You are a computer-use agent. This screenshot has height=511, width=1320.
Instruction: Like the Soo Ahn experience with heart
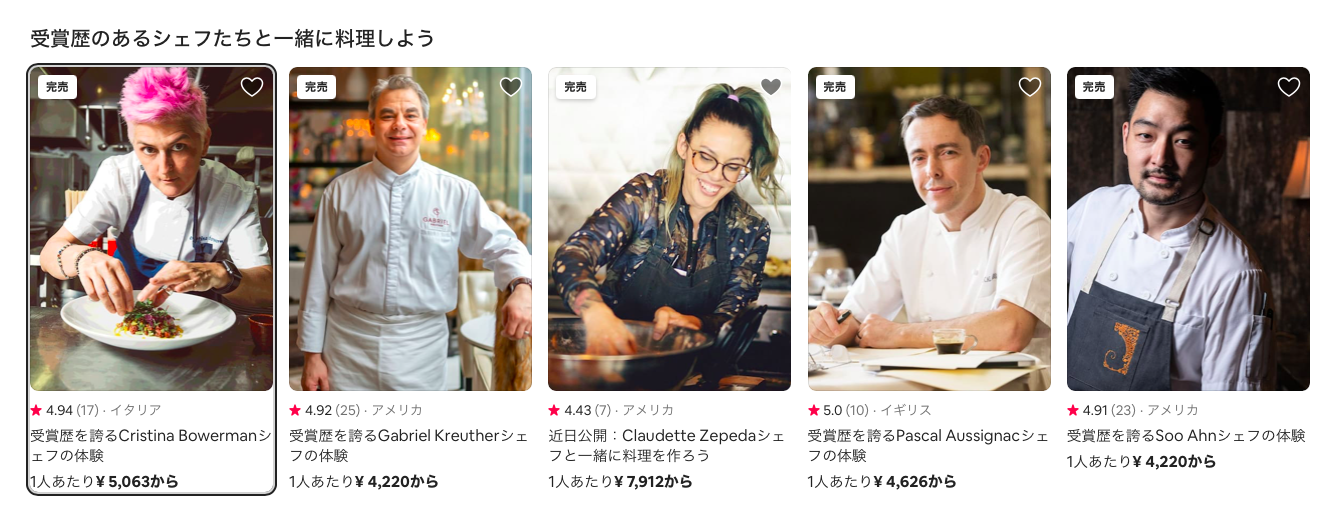click(1289, 87)
